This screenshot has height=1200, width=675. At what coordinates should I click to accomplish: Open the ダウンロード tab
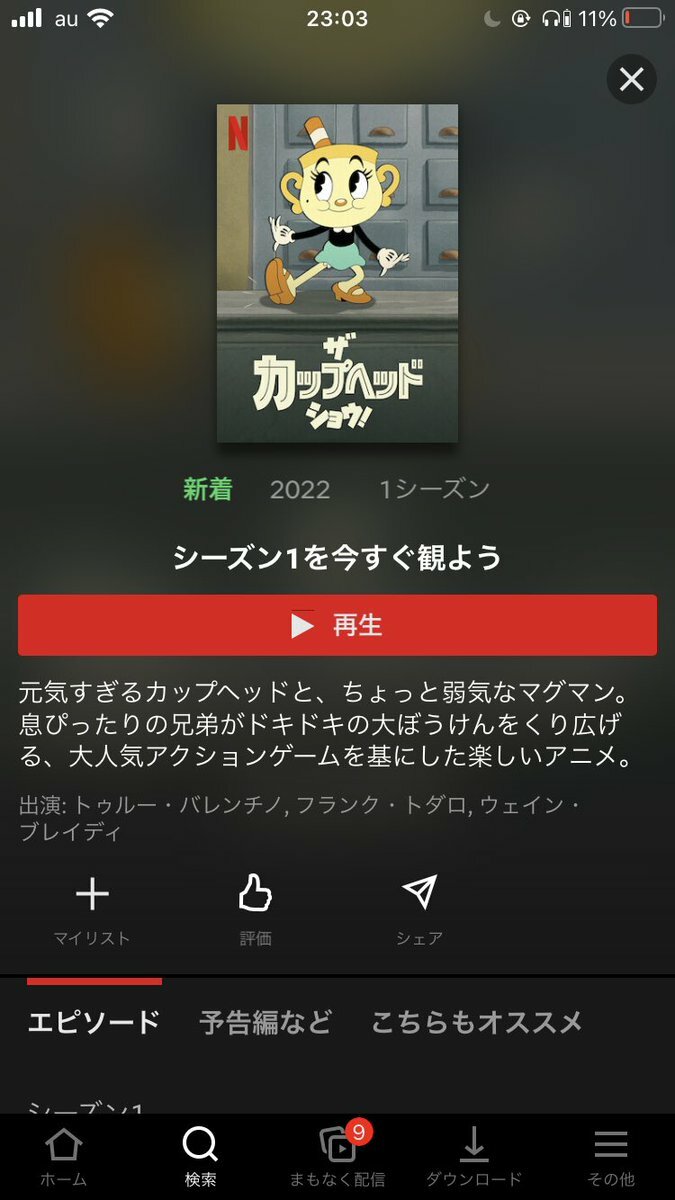[x=473, y=1156]
